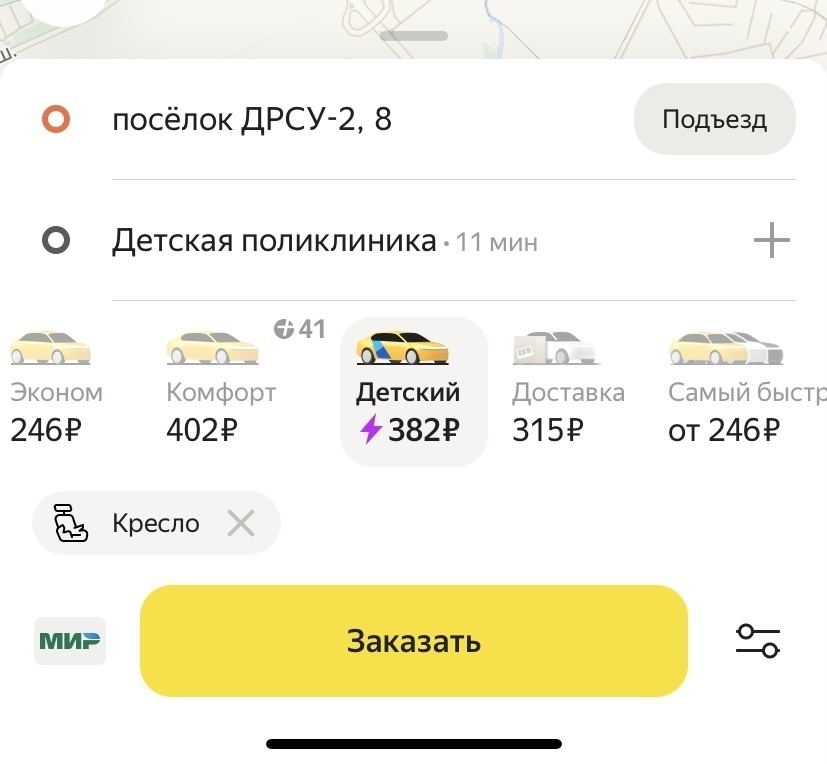
Task: Open the МИР payment method selector
Action: pyautogui.click(x=70, y=641)
